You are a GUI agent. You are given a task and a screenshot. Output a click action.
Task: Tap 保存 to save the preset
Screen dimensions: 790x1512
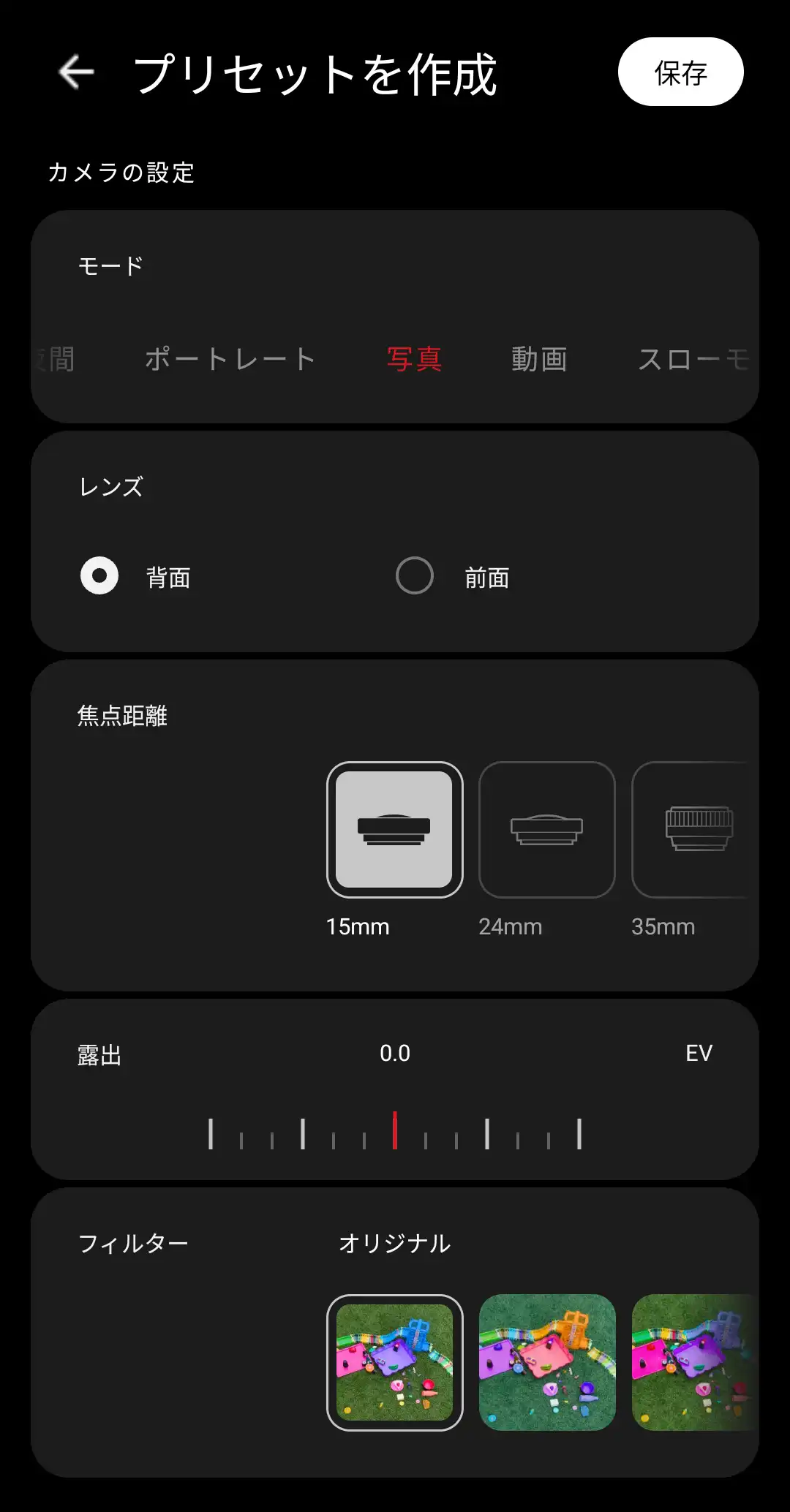click(x=680, y=72)
